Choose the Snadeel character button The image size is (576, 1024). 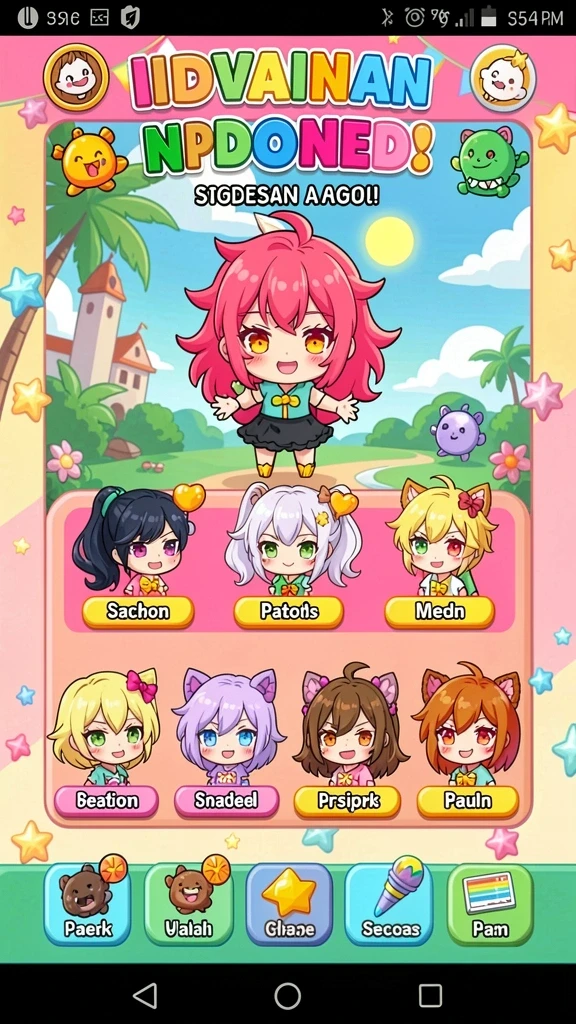point(226,801)
